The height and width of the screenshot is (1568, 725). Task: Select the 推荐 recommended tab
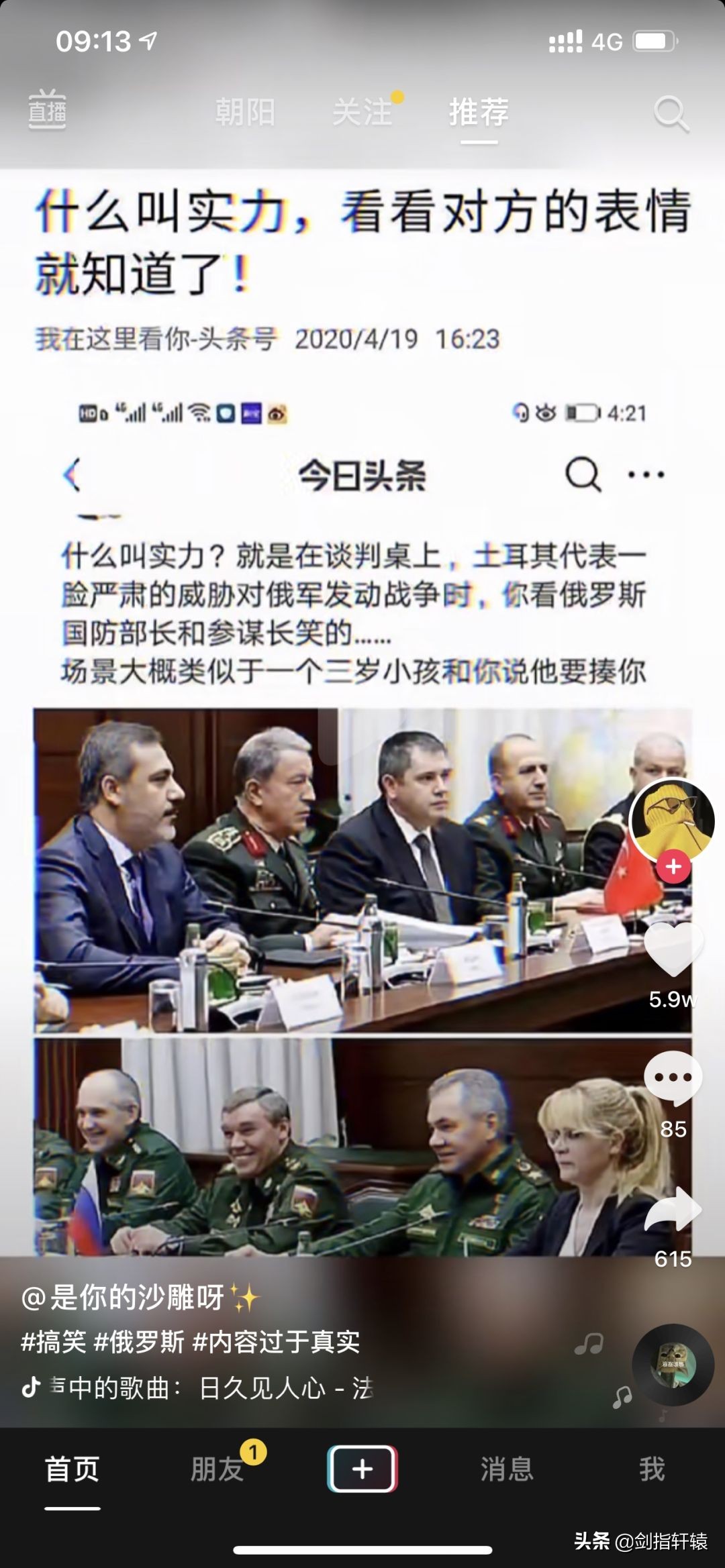pos(479,111)
